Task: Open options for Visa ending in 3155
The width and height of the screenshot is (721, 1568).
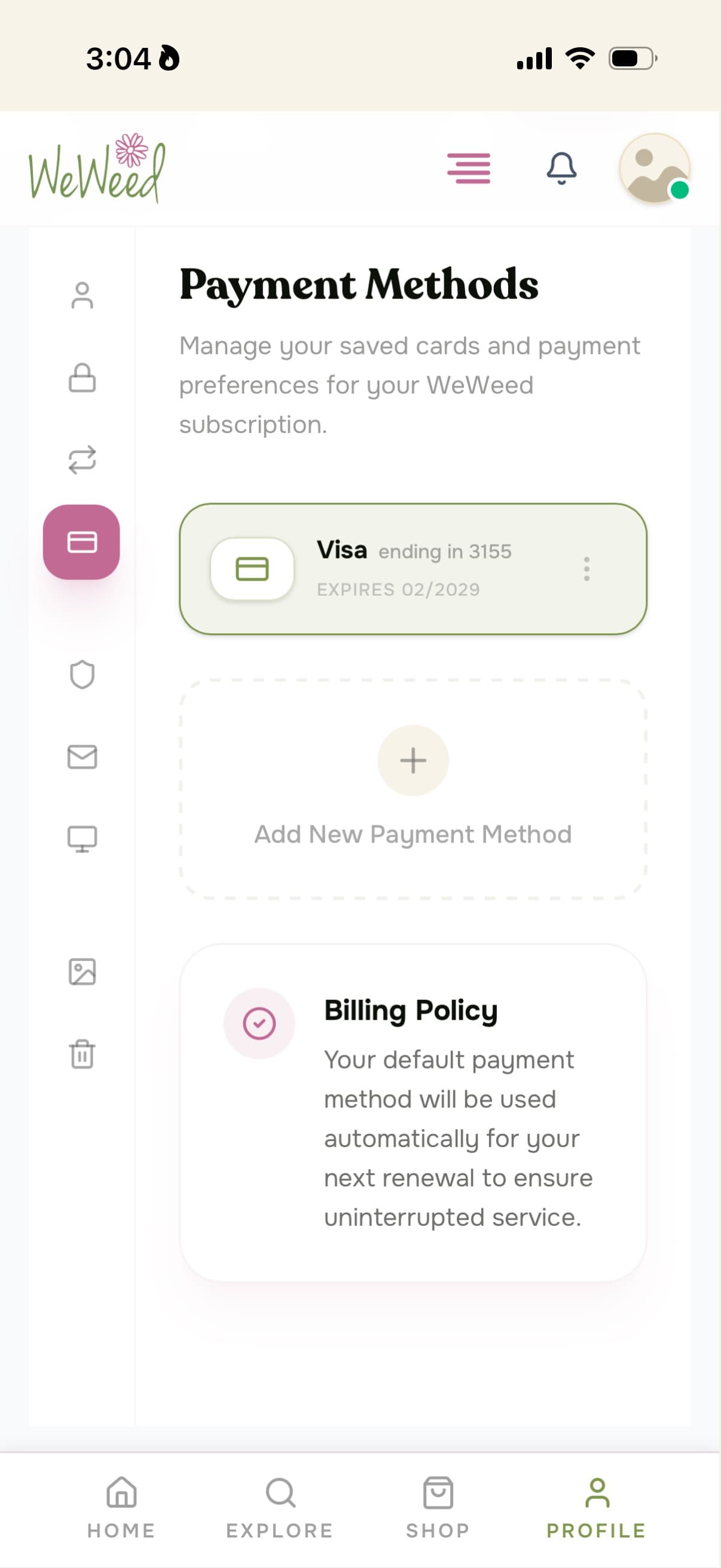Action: (586, 569)
